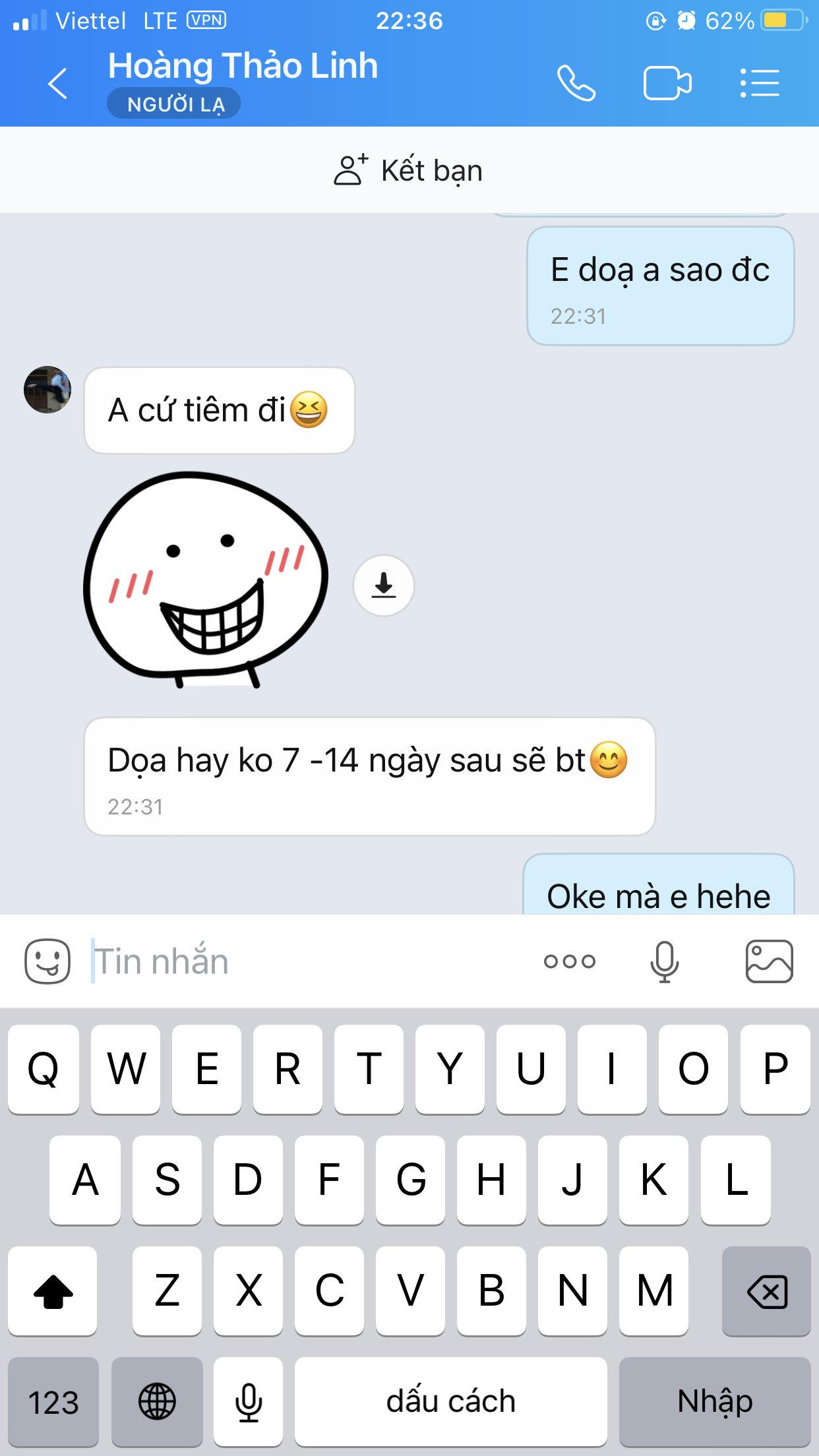The width and height of the screenshot is (819, 1456).
Task: Open the sticker and emoji picker
Action: (47, 961)
